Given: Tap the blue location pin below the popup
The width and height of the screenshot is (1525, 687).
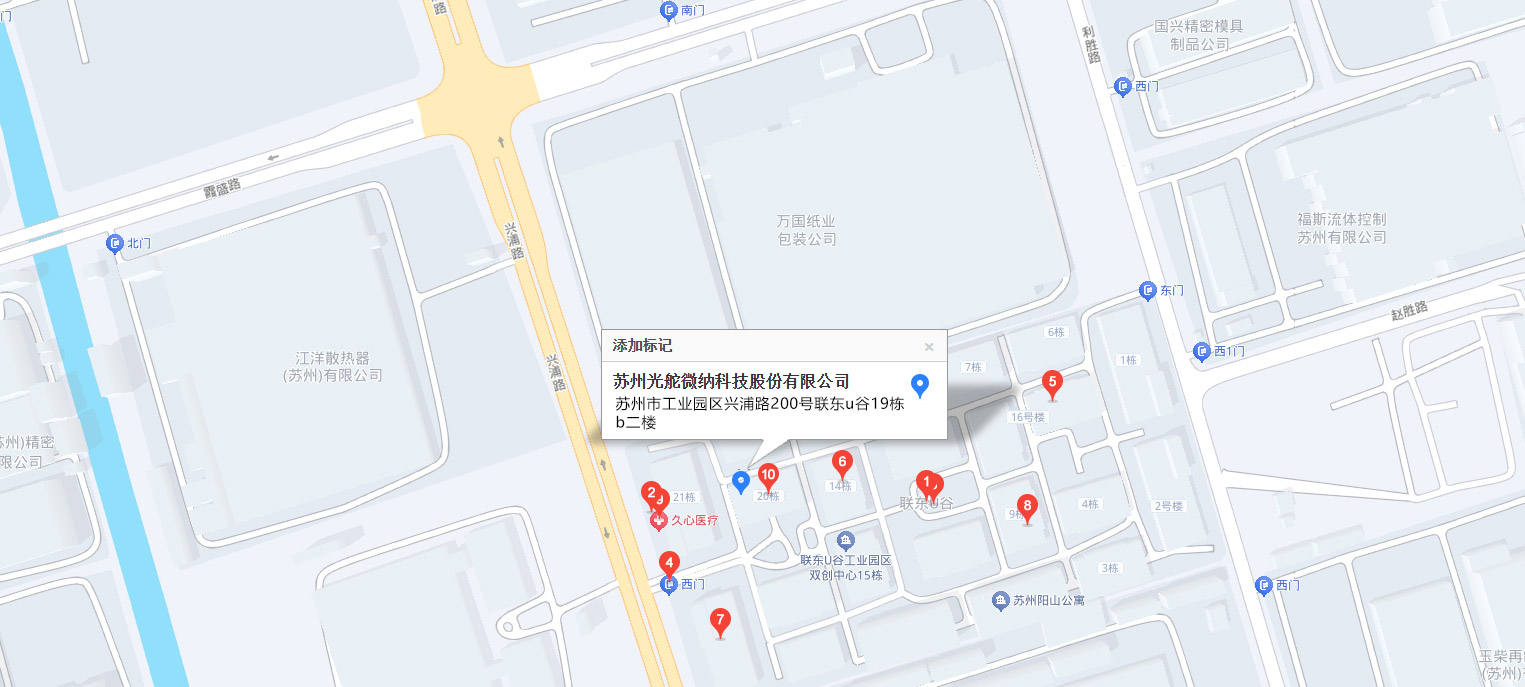Looking at the screenshot, I should coord(741,482).
